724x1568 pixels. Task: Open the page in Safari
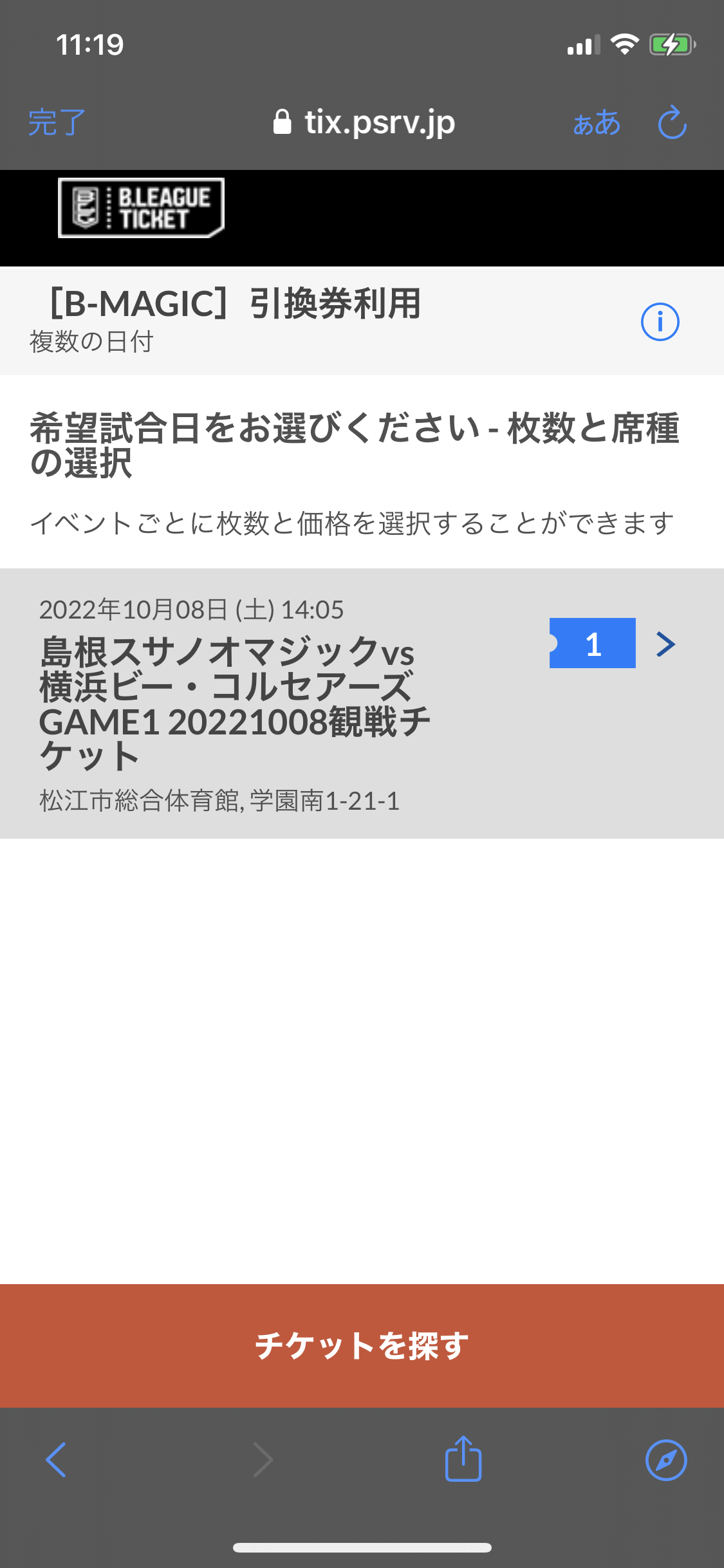tap(666, 1460)
